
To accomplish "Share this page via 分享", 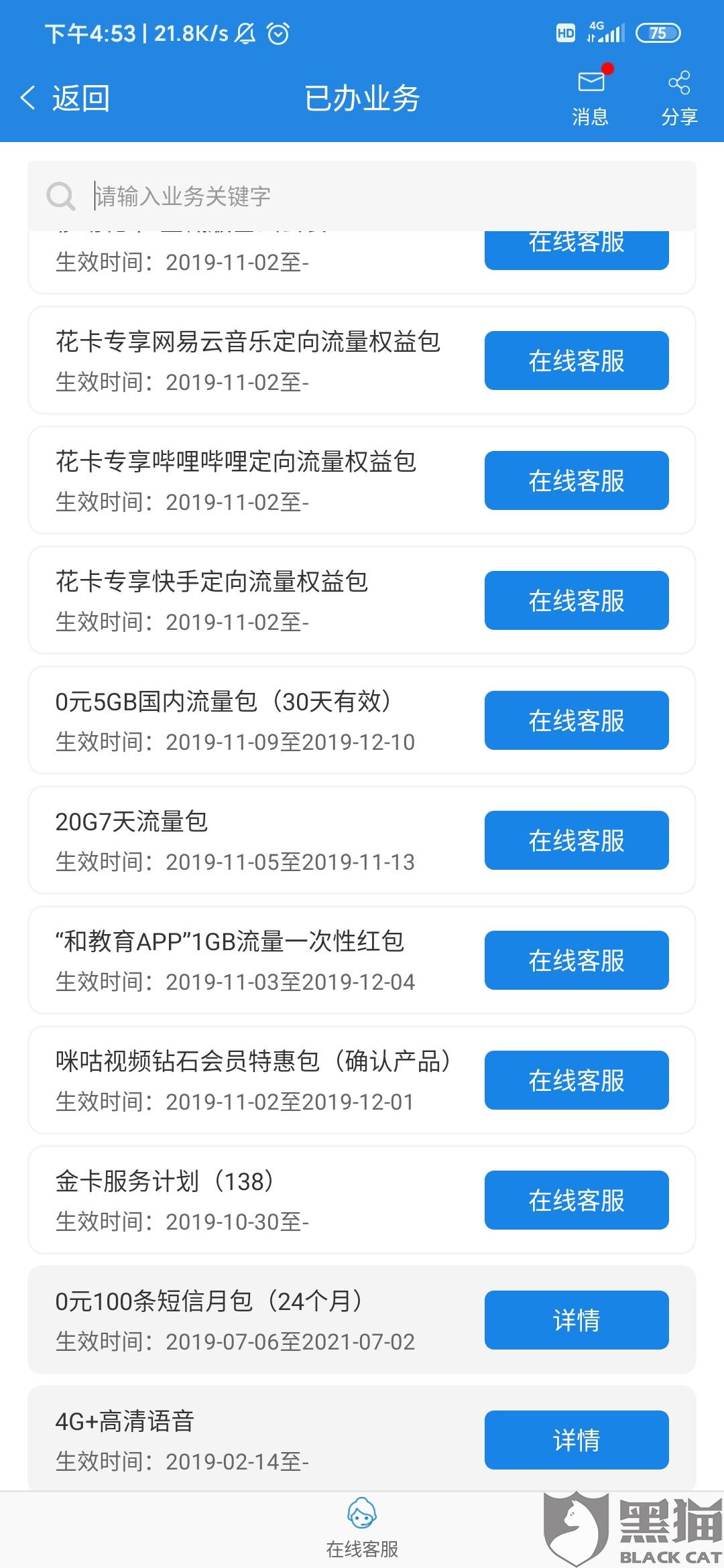I will [x=679, y=97].
